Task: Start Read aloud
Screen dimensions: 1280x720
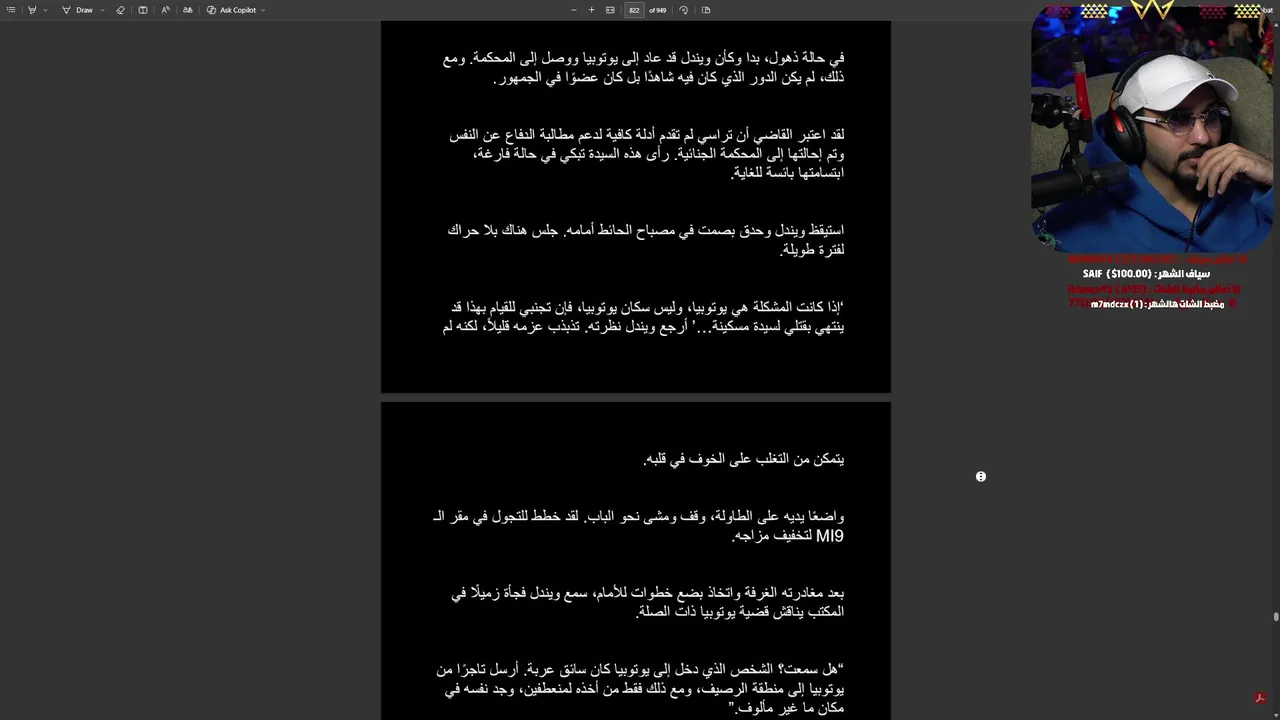Action: pyautogui.click(x=165, y=10)
